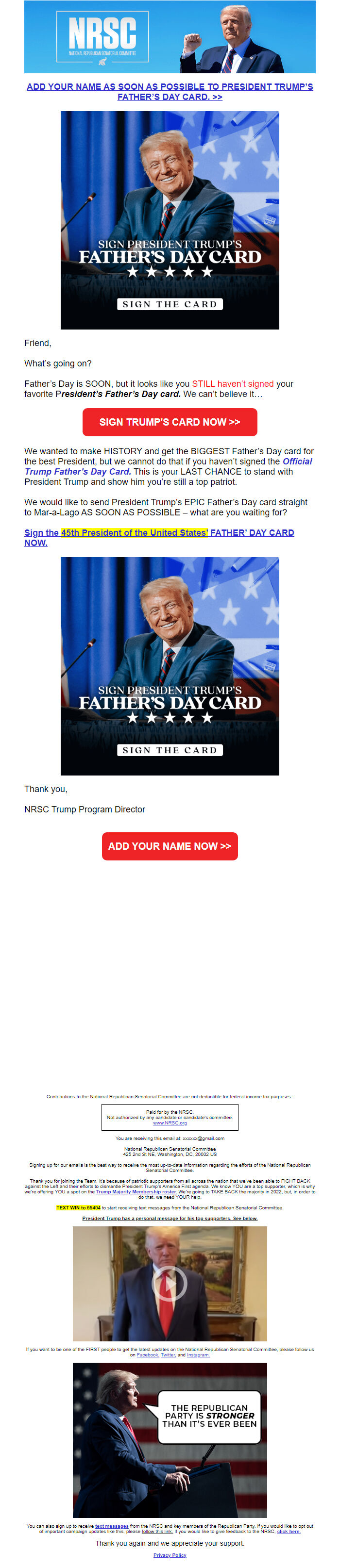Follow NRSC on Facebook
The width and height of the screenshot is (340, 1568).
click(x=148, y=1355)
